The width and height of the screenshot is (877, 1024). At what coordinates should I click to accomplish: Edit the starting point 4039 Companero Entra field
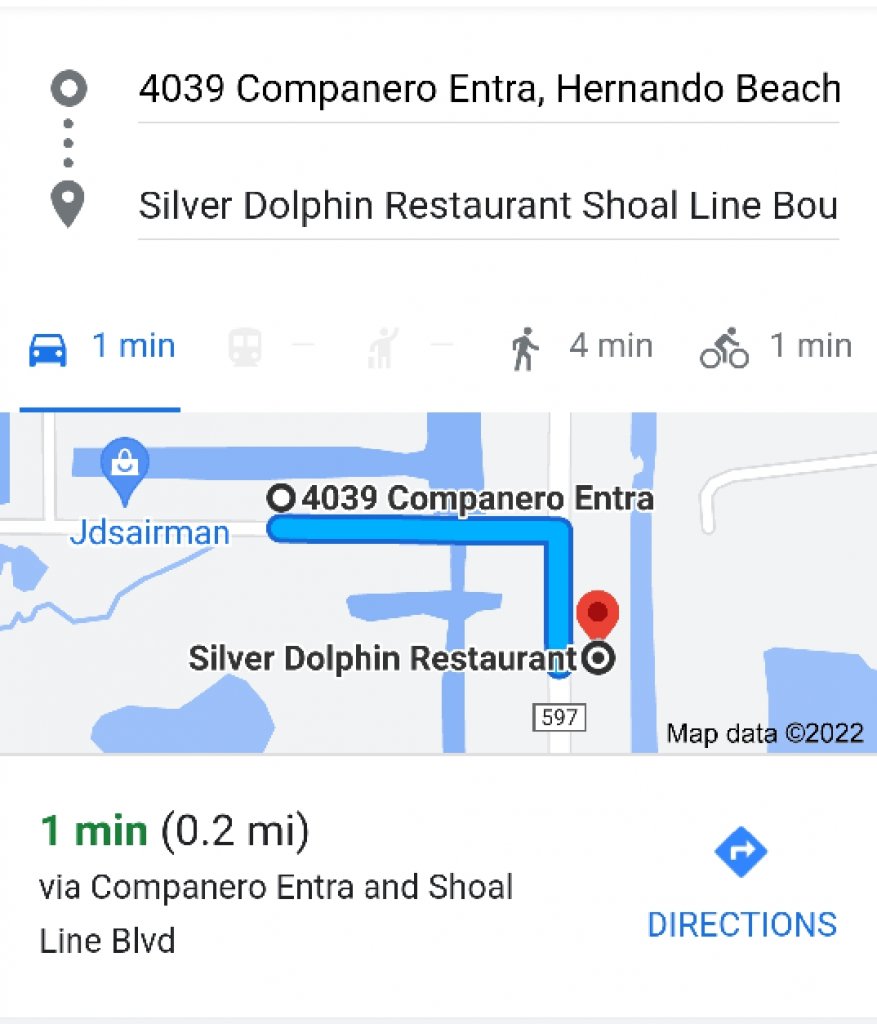click(x=488, y=90)
